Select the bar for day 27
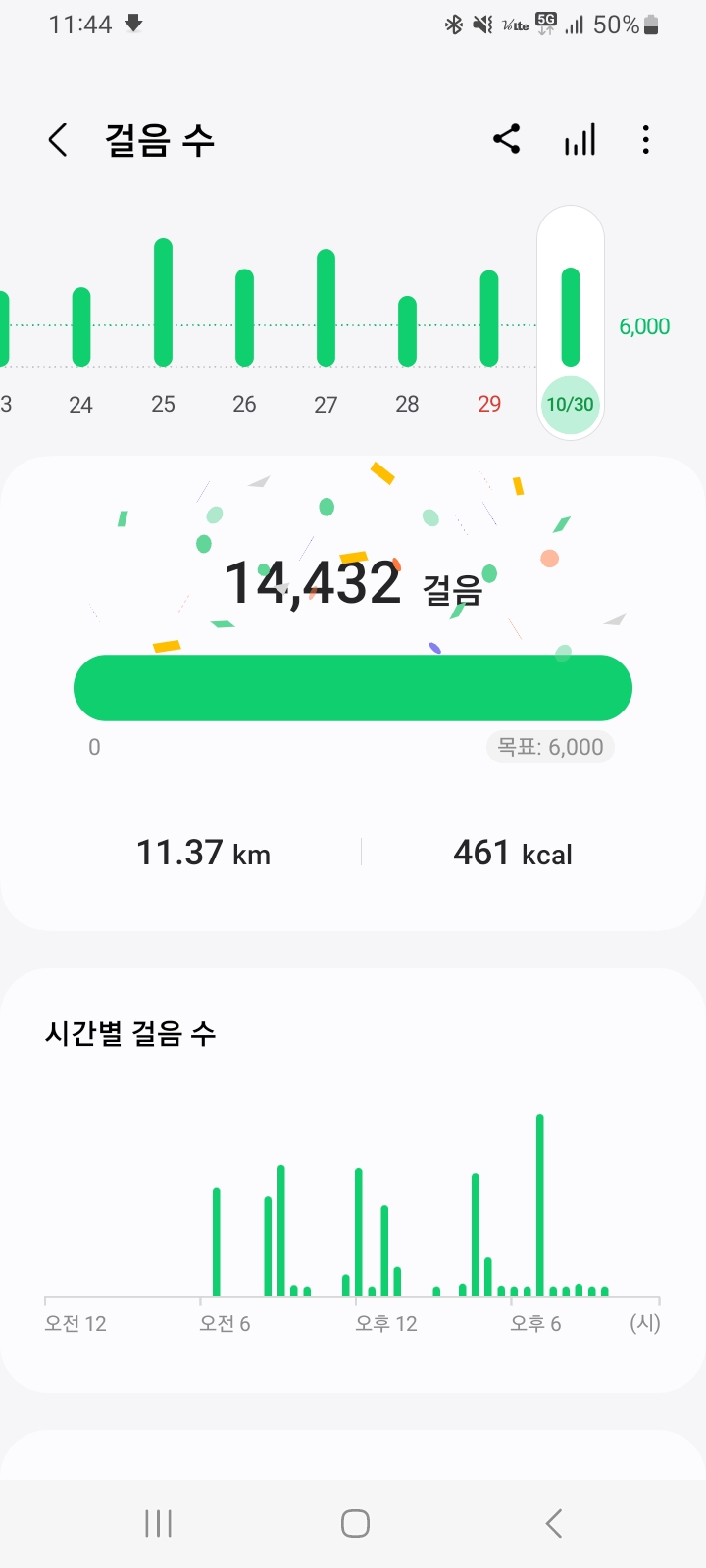Image resolution: width=706 pixels, height=1568 pixels. (x=326, y=308)
